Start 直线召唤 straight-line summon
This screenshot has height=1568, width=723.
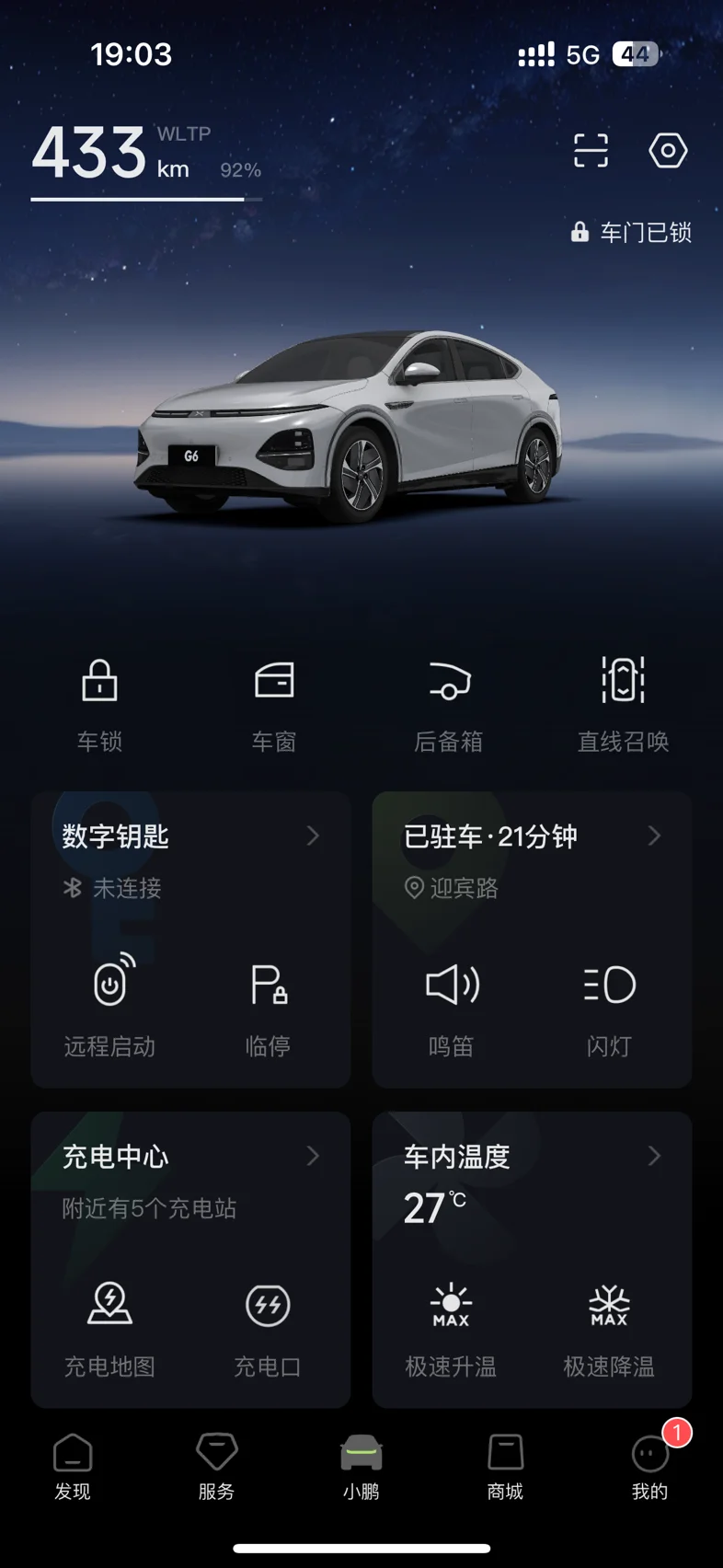pos(623,706)
